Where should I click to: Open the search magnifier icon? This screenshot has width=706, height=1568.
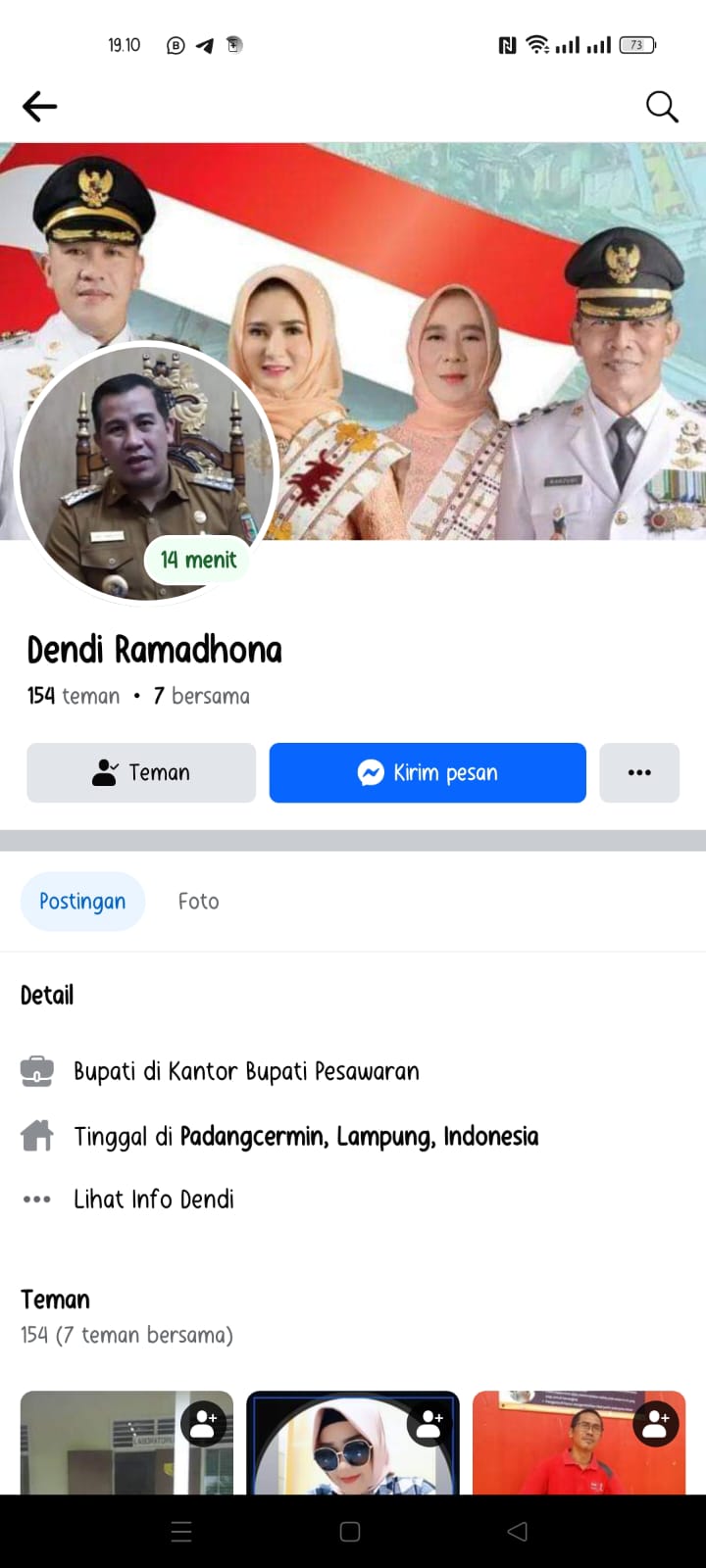click(662, 106)
